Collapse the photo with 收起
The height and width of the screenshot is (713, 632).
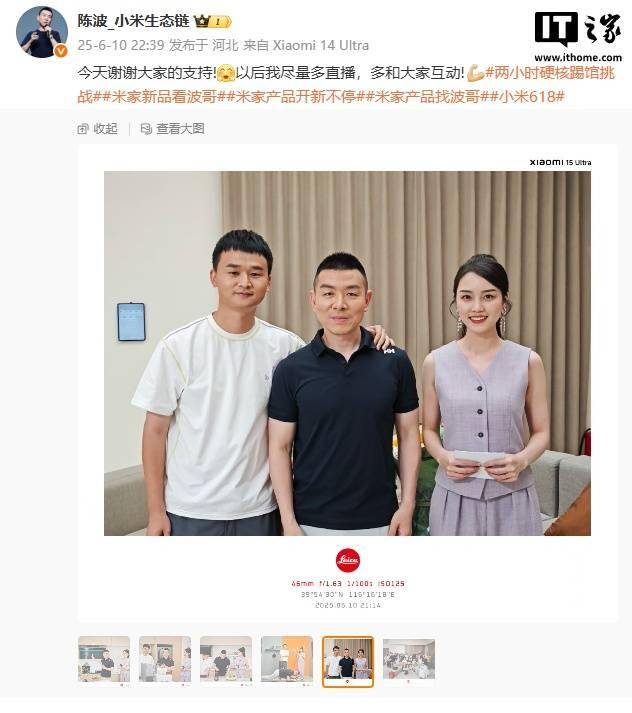(98, 129)
